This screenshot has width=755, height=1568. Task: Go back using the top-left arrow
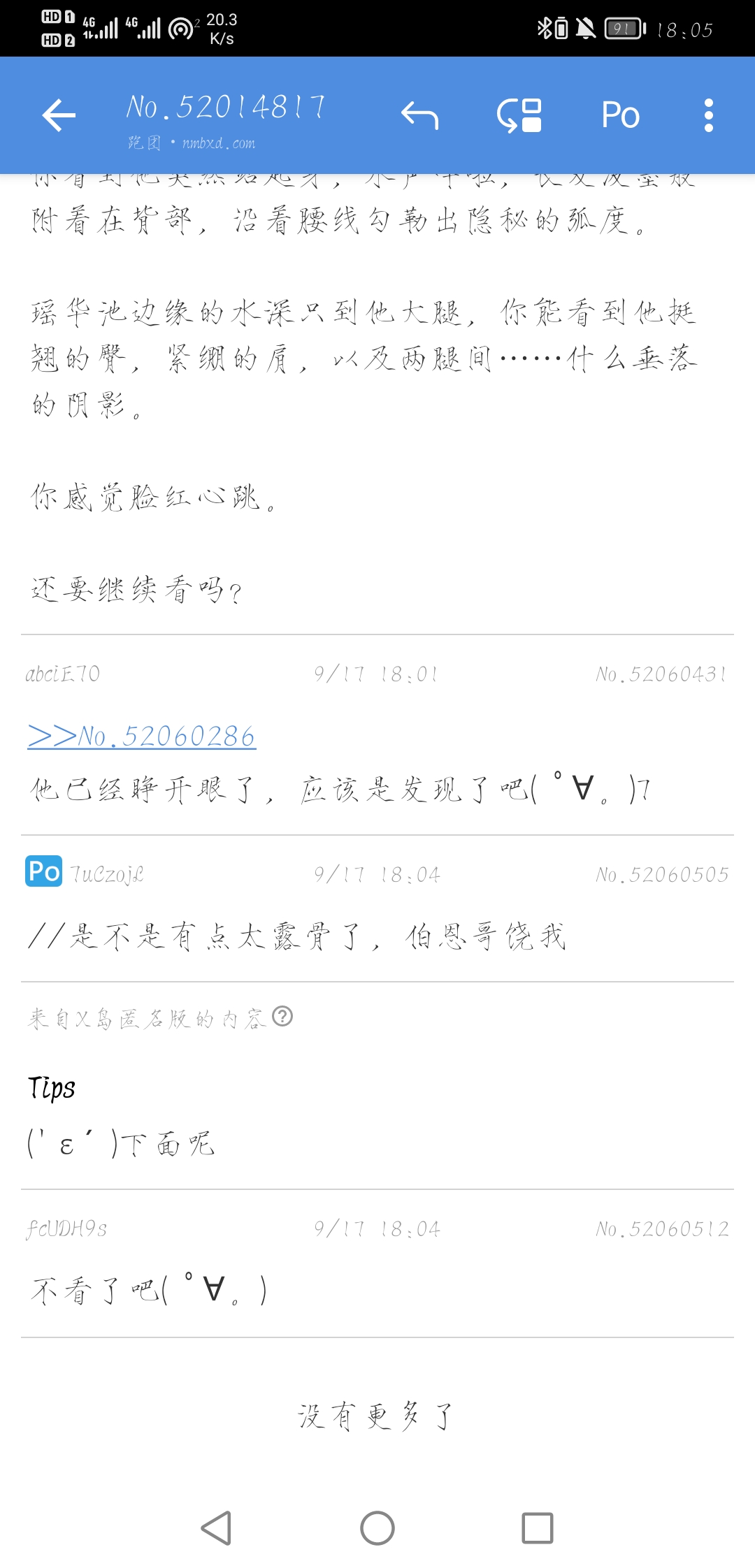59,115
